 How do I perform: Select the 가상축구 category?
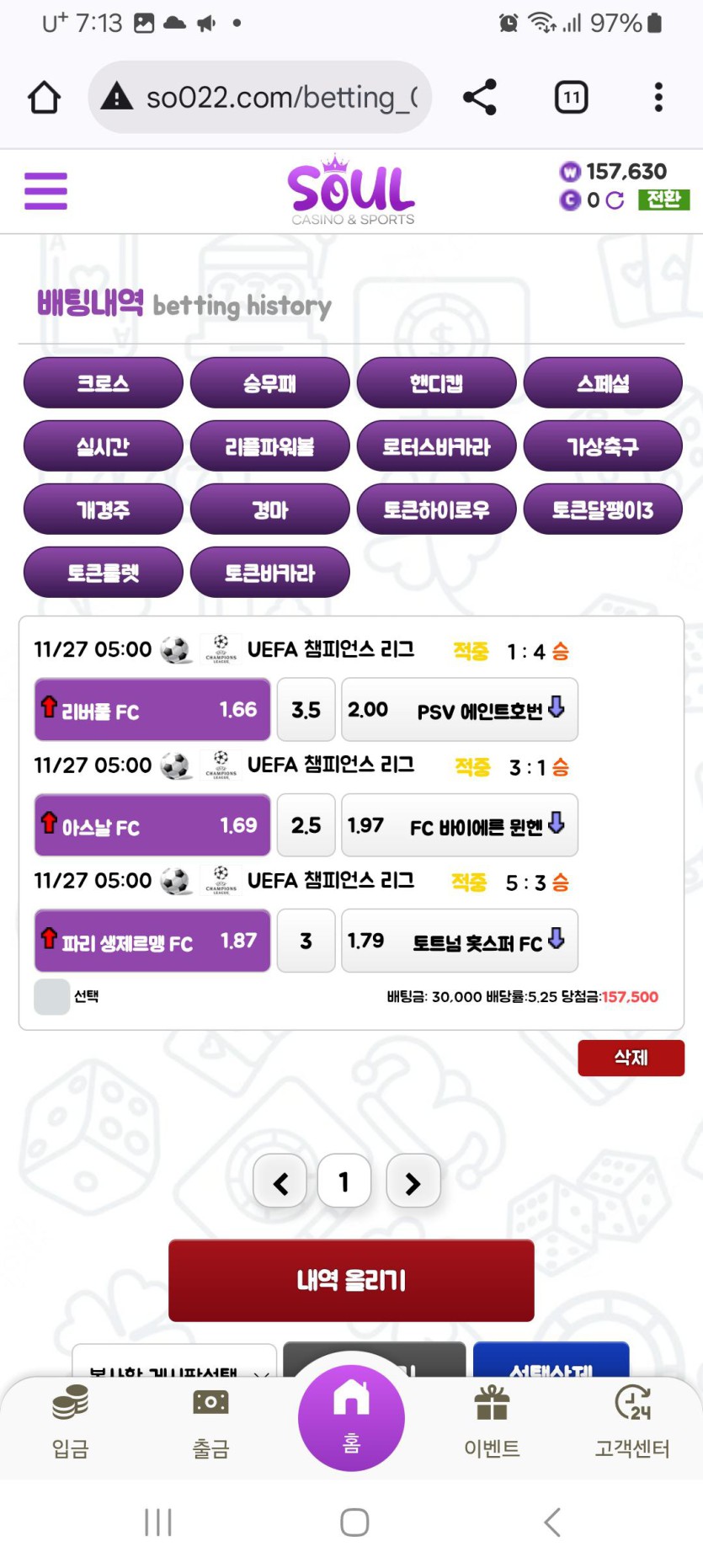[x=603, y=446]
